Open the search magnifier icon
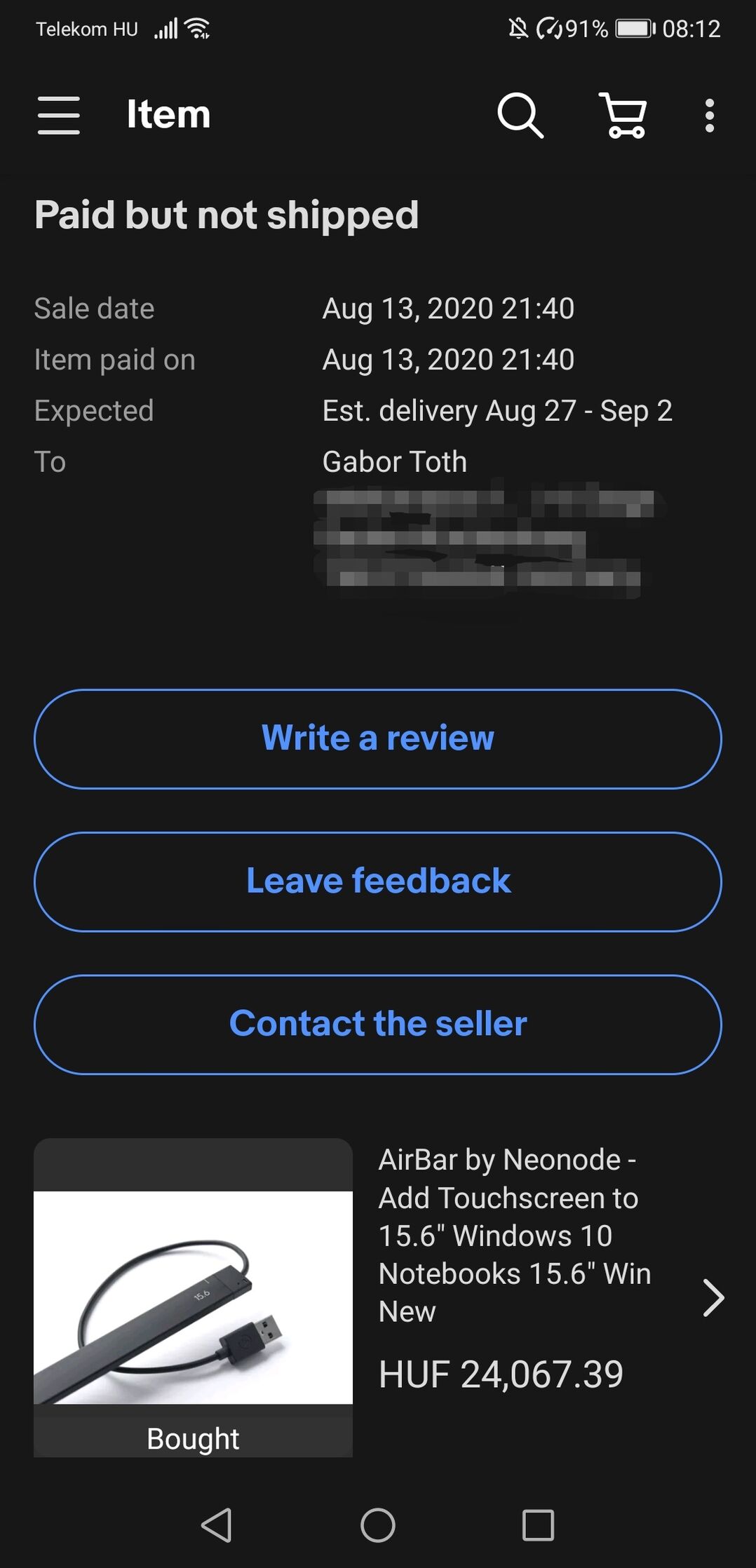Viewport: 756px width, 1568px height. click(520, 115)
